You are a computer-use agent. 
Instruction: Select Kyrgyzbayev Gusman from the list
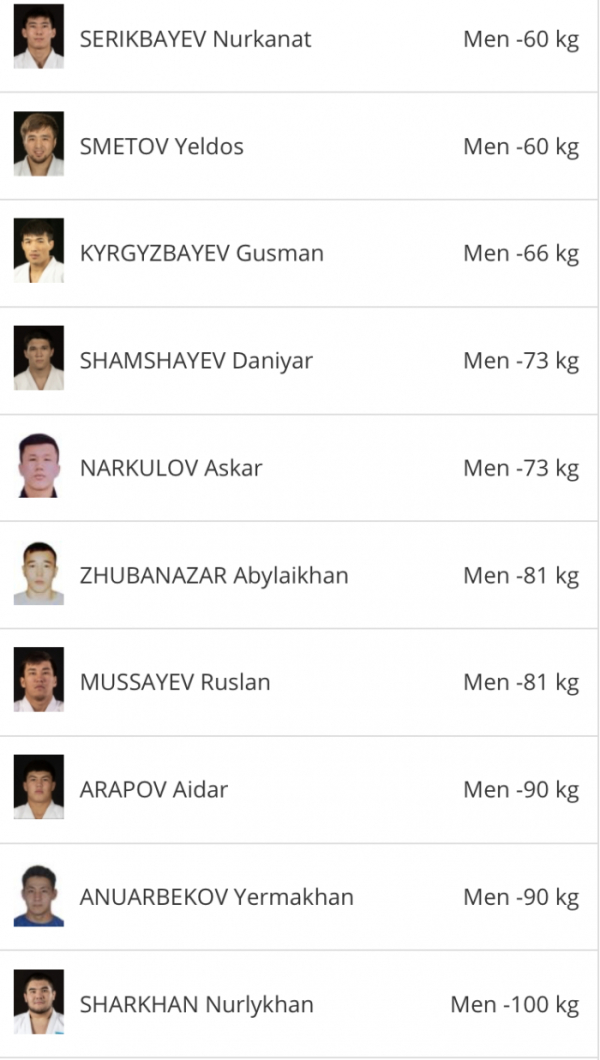299,254
